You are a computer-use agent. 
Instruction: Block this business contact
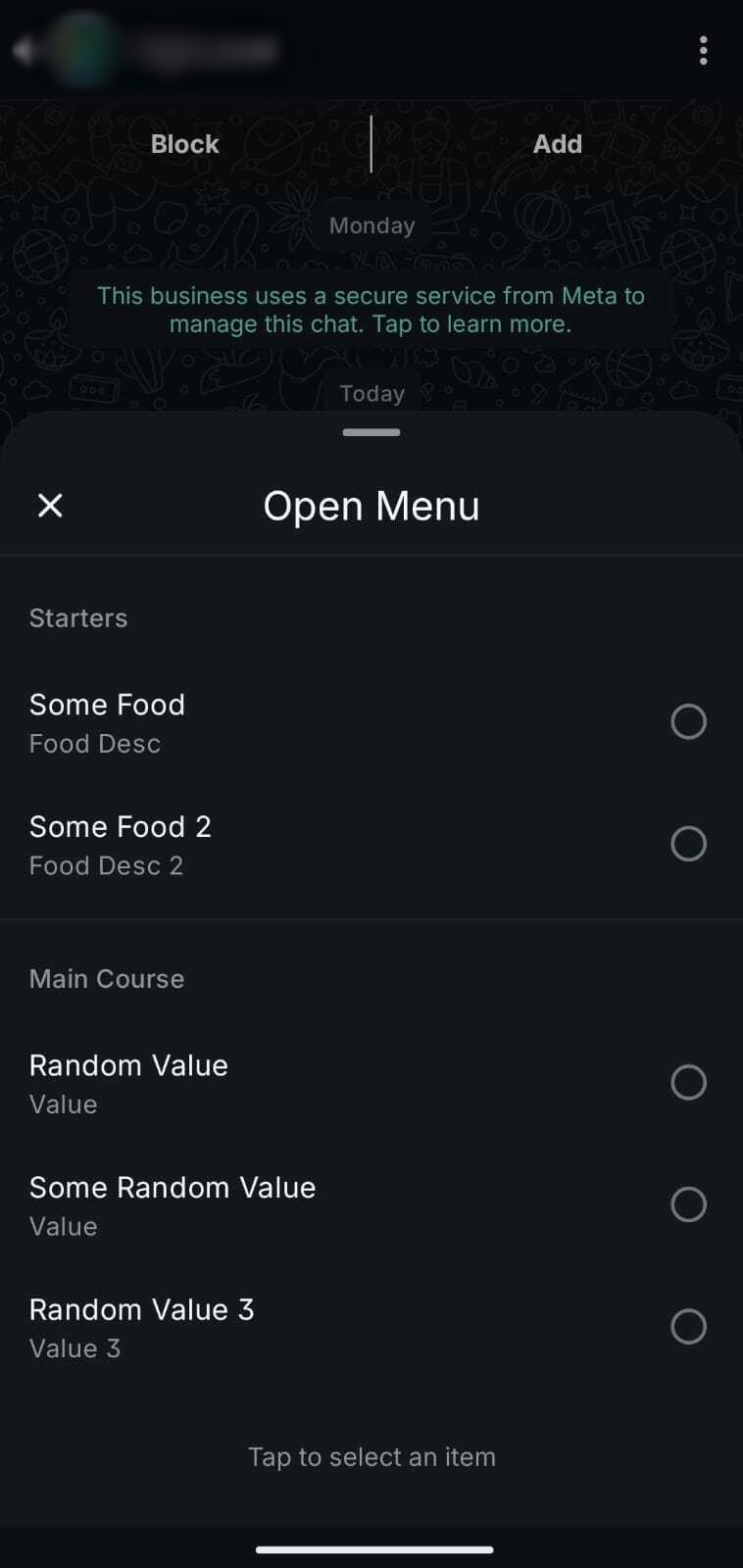[185, 144]
